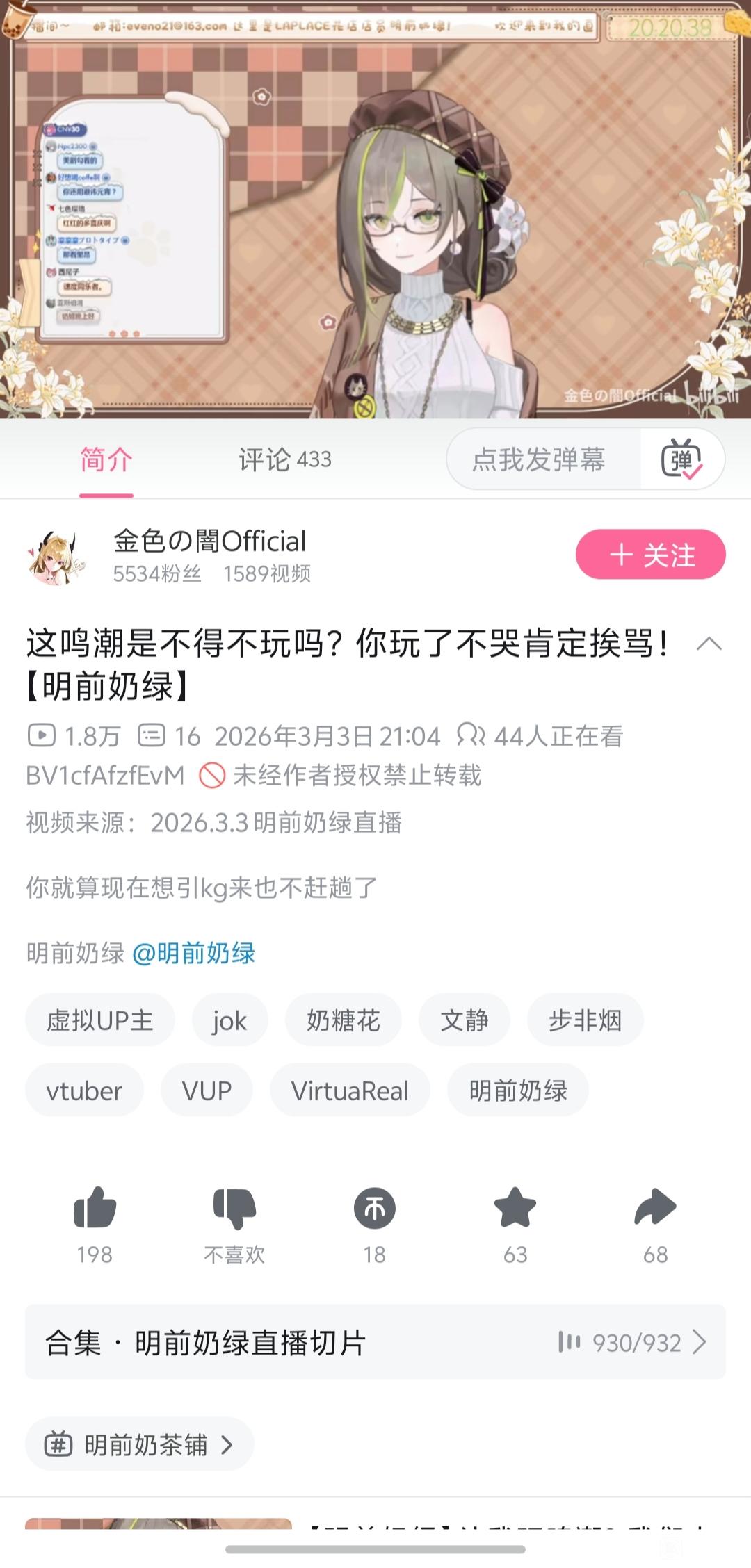Open the 步非烟 tag chip

coord(586,1020)
